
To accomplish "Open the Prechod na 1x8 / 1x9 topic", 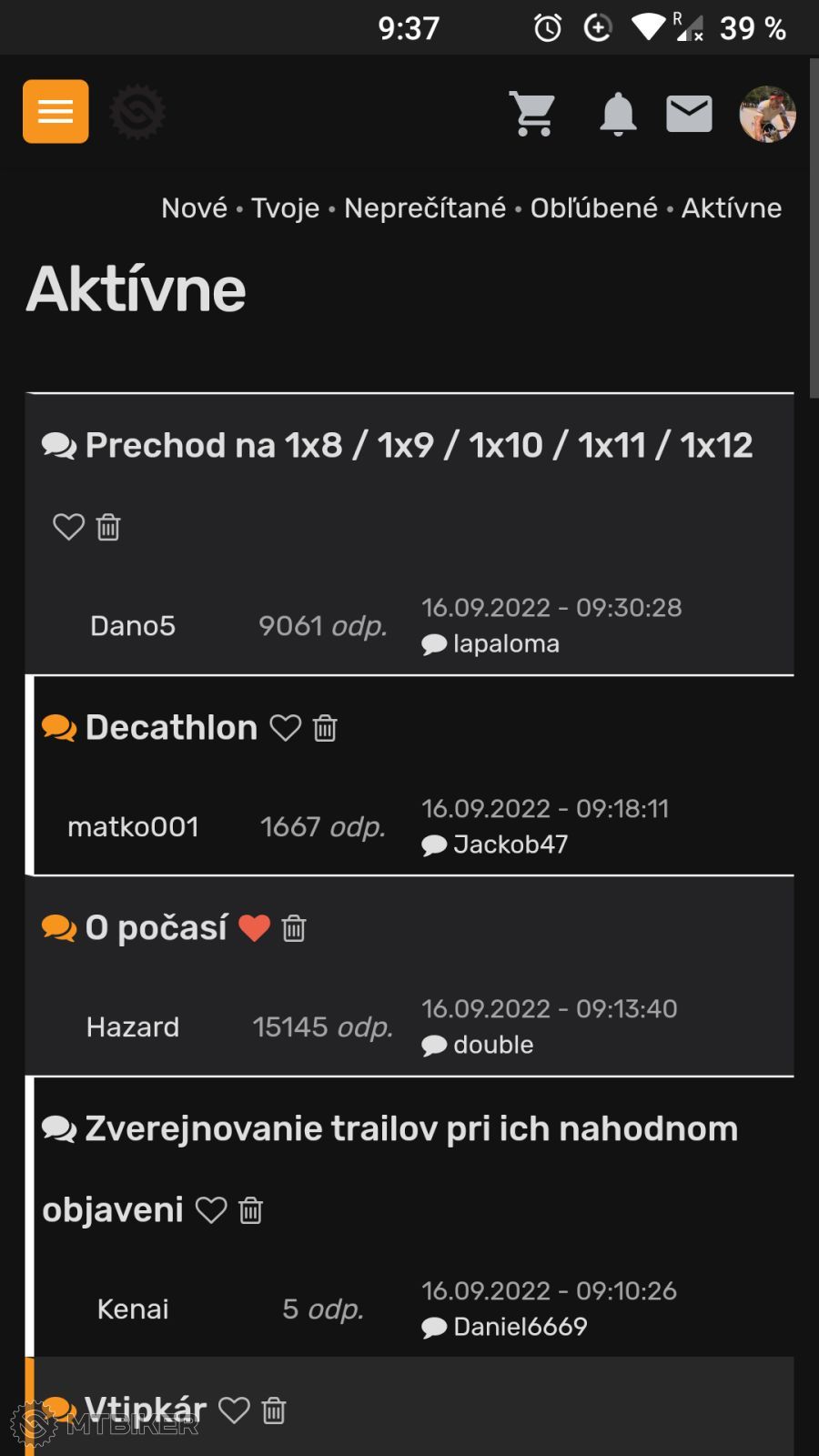I will click(418, 445).
